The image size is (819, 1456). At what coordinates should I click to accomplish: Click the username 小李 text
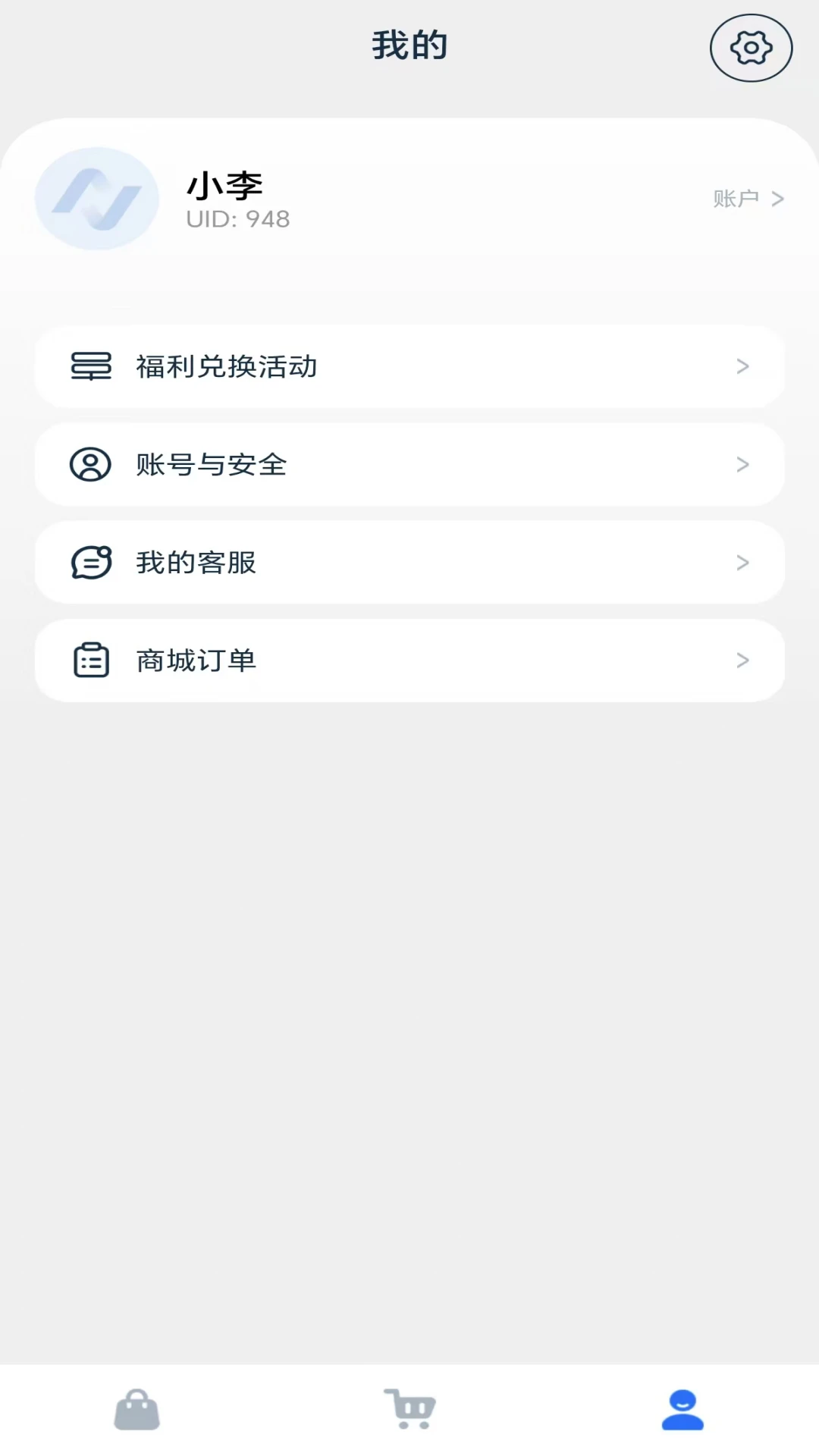225,184
